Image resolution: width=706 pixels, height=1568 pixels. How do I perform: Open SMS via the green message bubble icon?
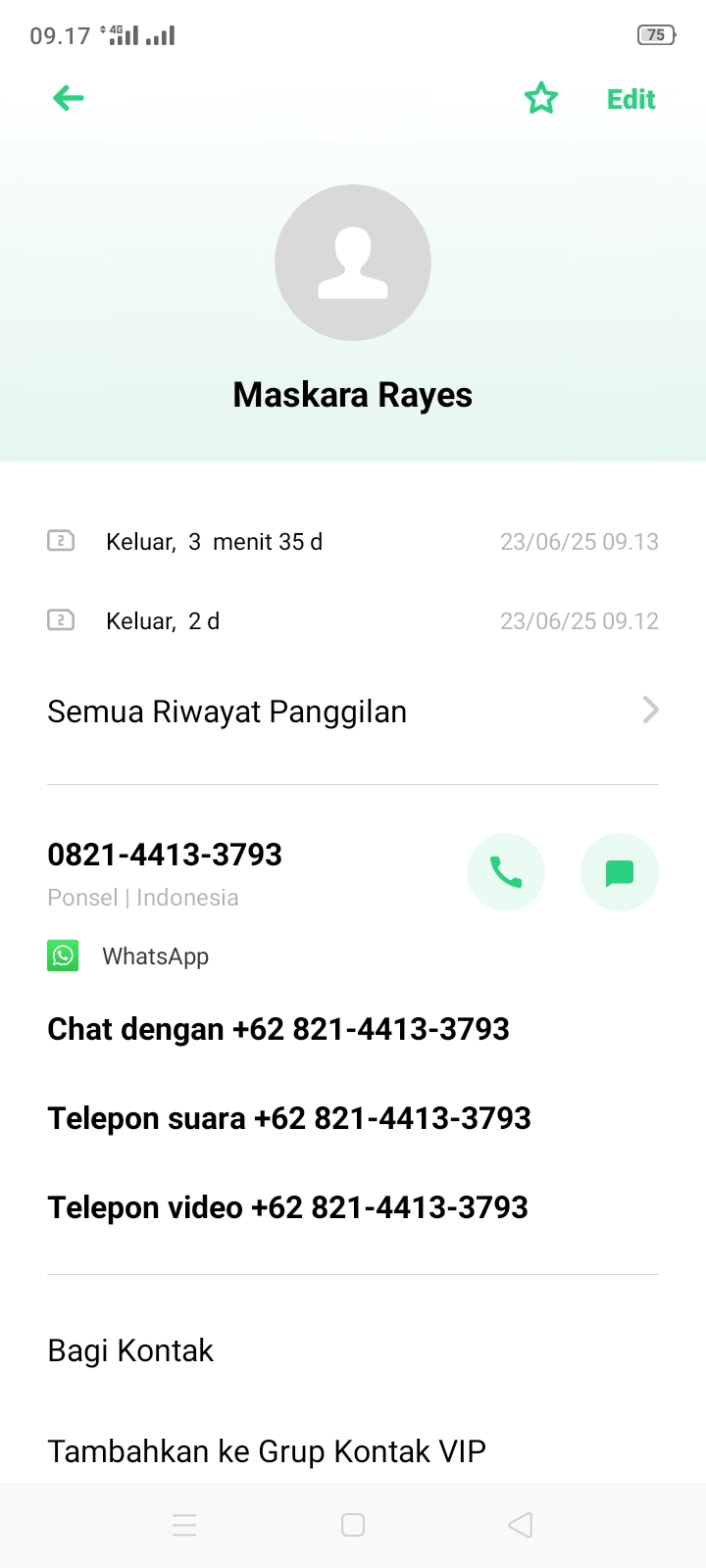coord(619,872)
